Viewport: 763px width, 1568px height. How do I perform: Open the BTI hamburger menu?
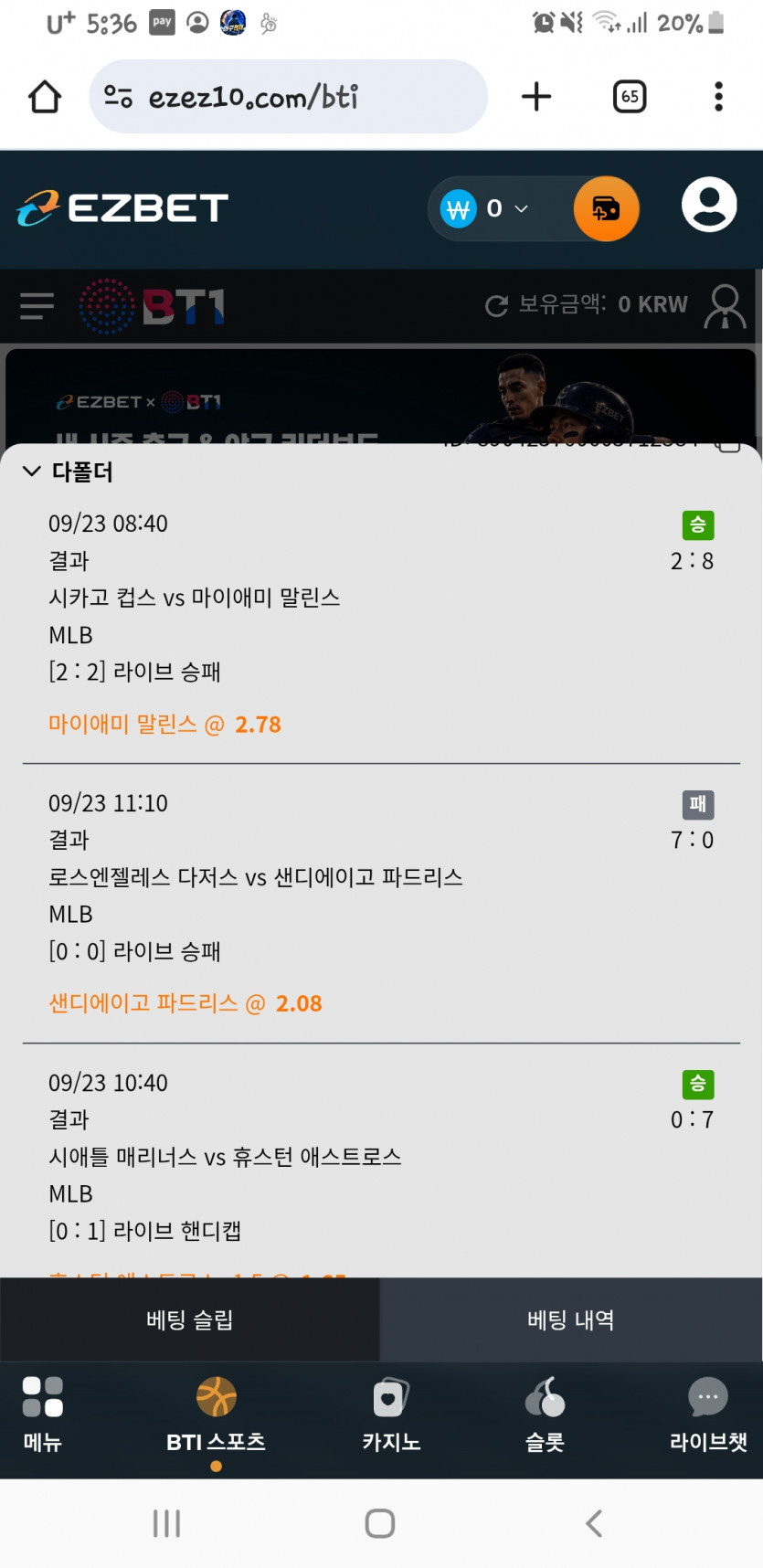(37, 305)
